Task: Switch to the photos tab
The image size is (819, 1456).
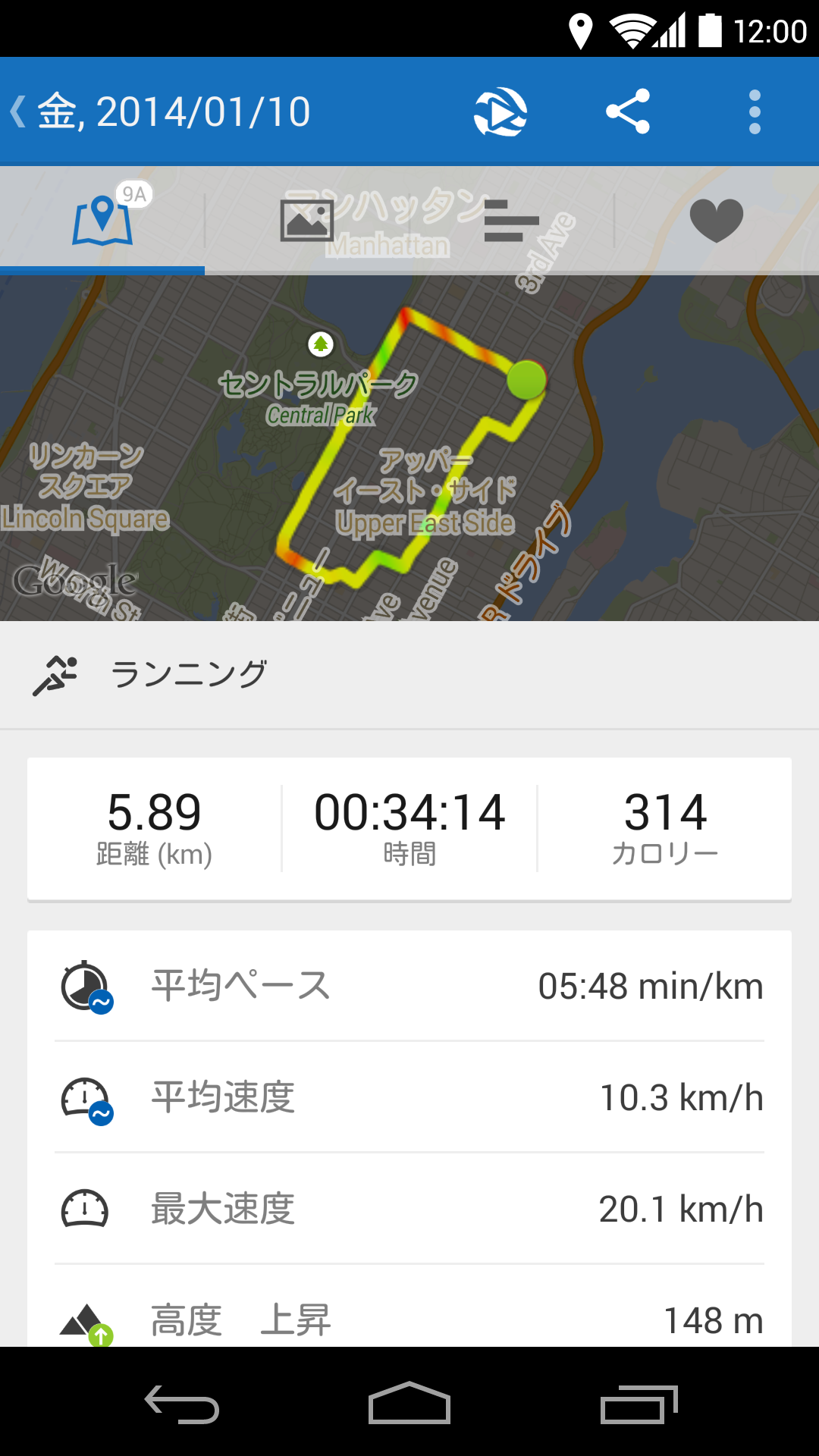Action: 307,220
